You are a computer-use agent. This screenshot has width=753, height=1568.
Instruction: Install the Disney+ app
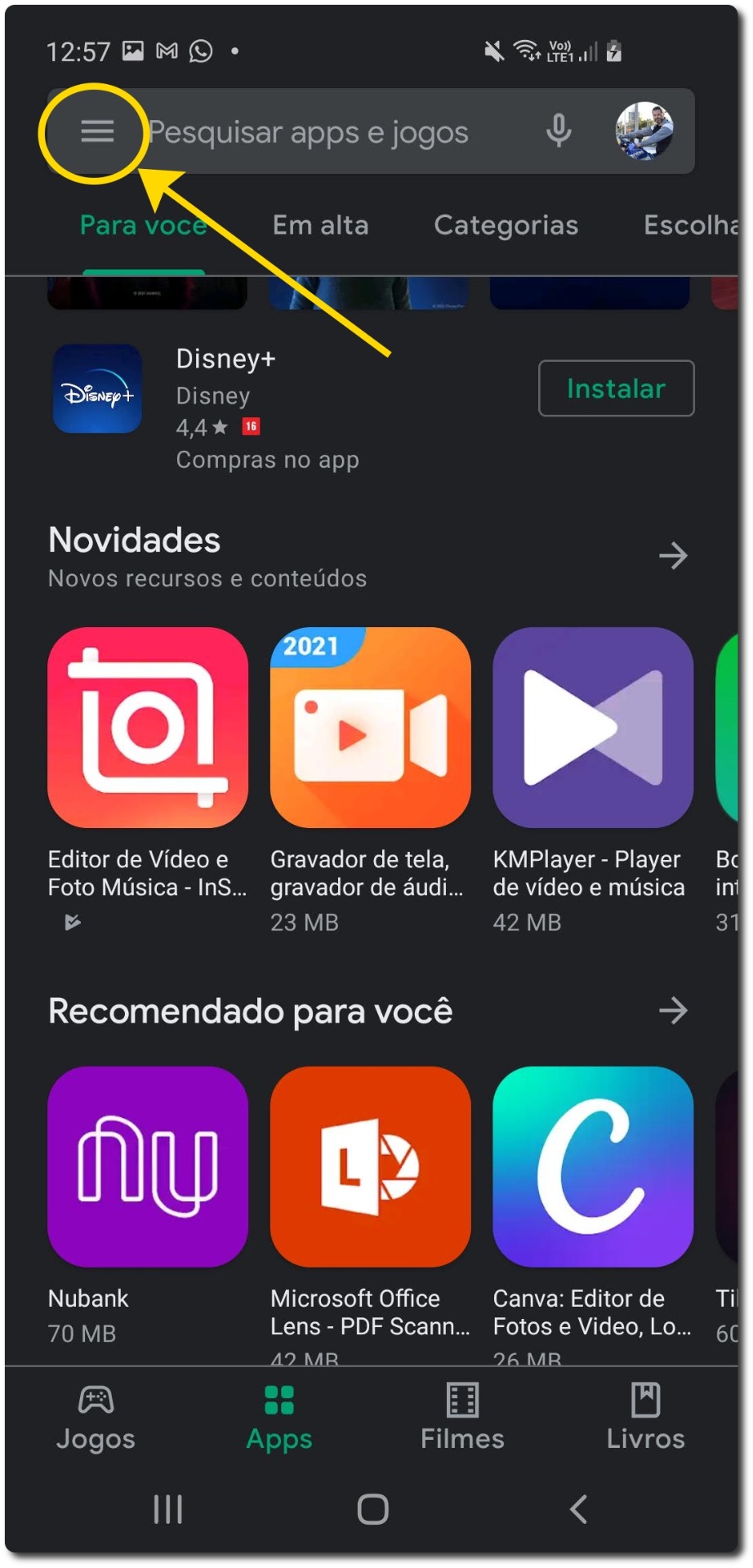(616, 389)
